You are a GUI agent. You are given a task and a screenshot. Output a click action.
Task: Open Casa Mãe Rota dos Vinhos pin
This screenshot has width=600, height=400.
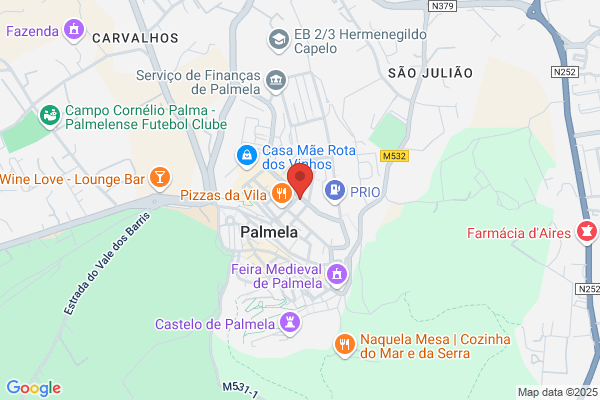tap(247, 157)
